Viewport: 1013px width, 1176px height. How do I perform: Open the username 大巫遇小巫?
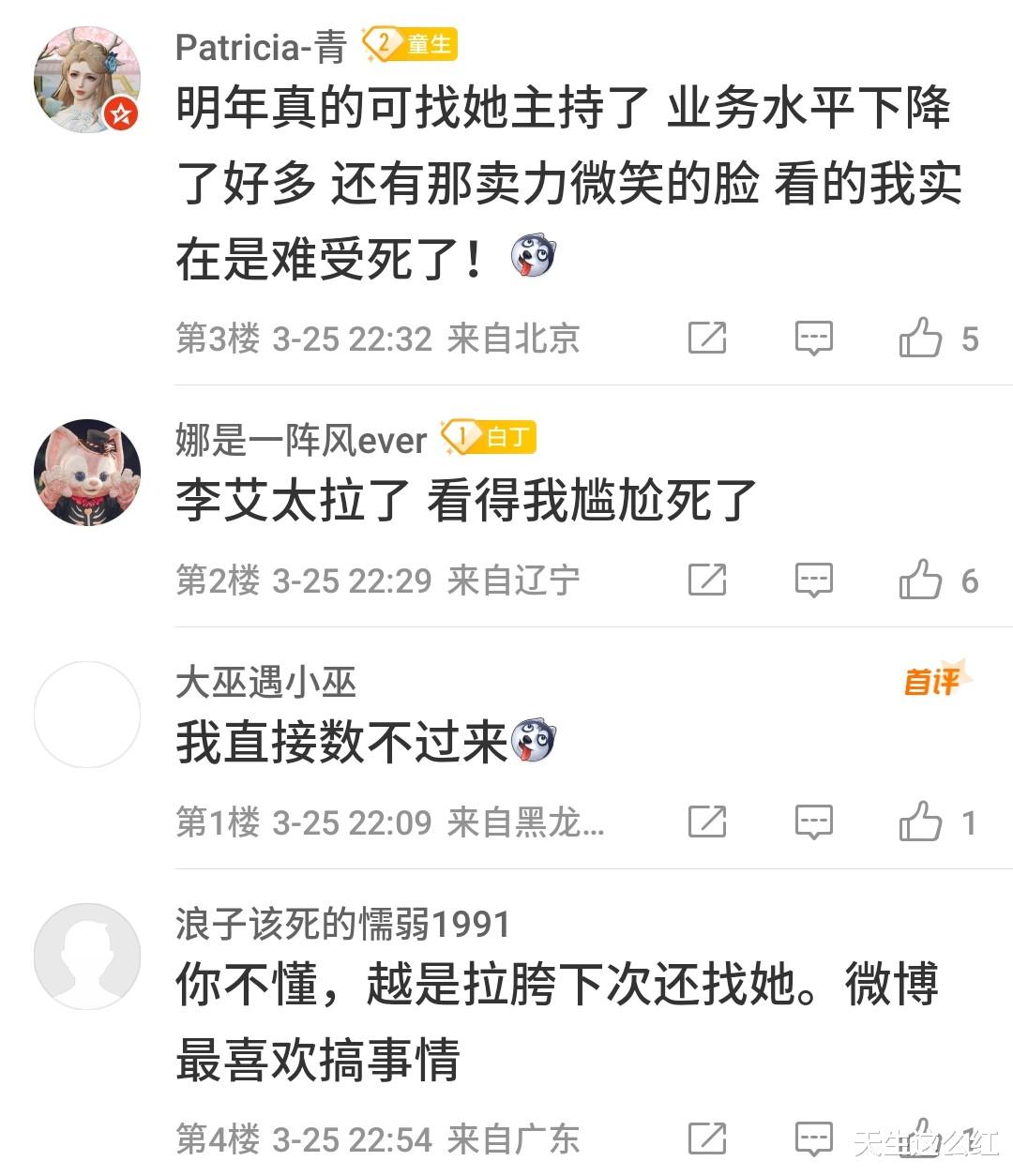coord(265,684)
